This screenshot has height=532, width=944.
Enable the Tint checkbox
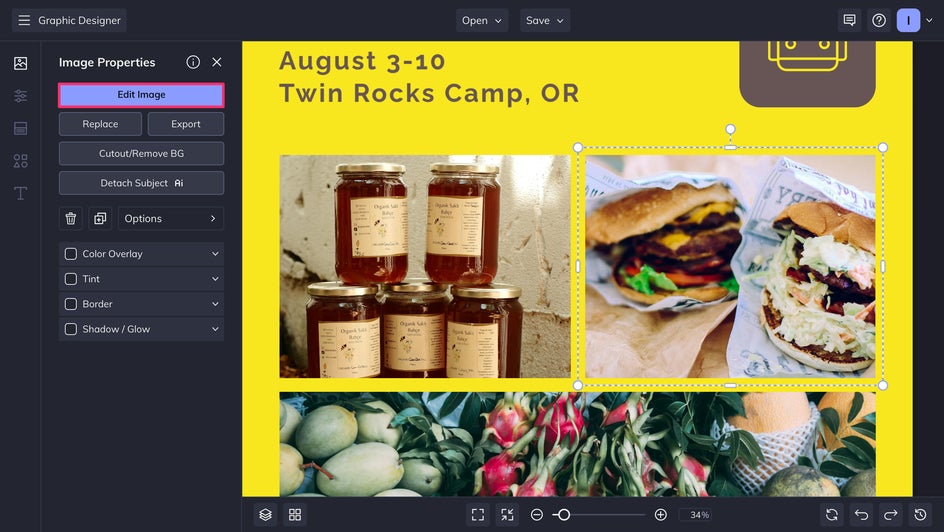coord(71,279)
